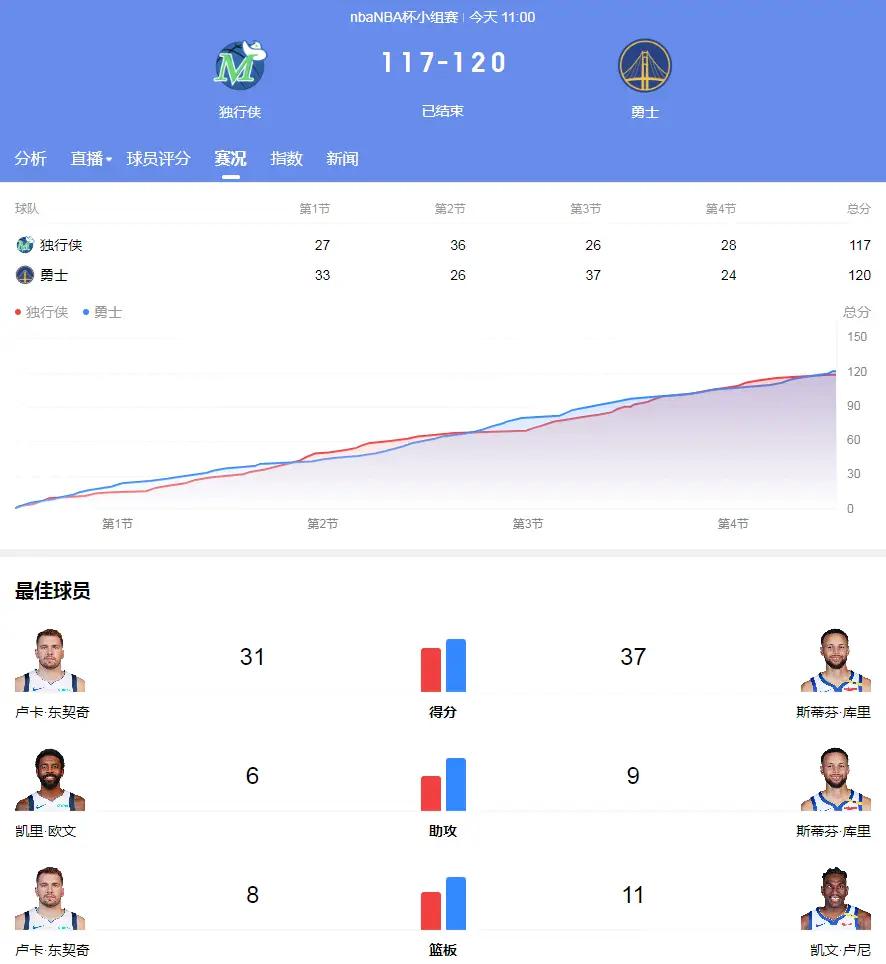This screenshot has height=964, width=886.
Task: Switch to the 分析 tab
Action: pos(31,158)
